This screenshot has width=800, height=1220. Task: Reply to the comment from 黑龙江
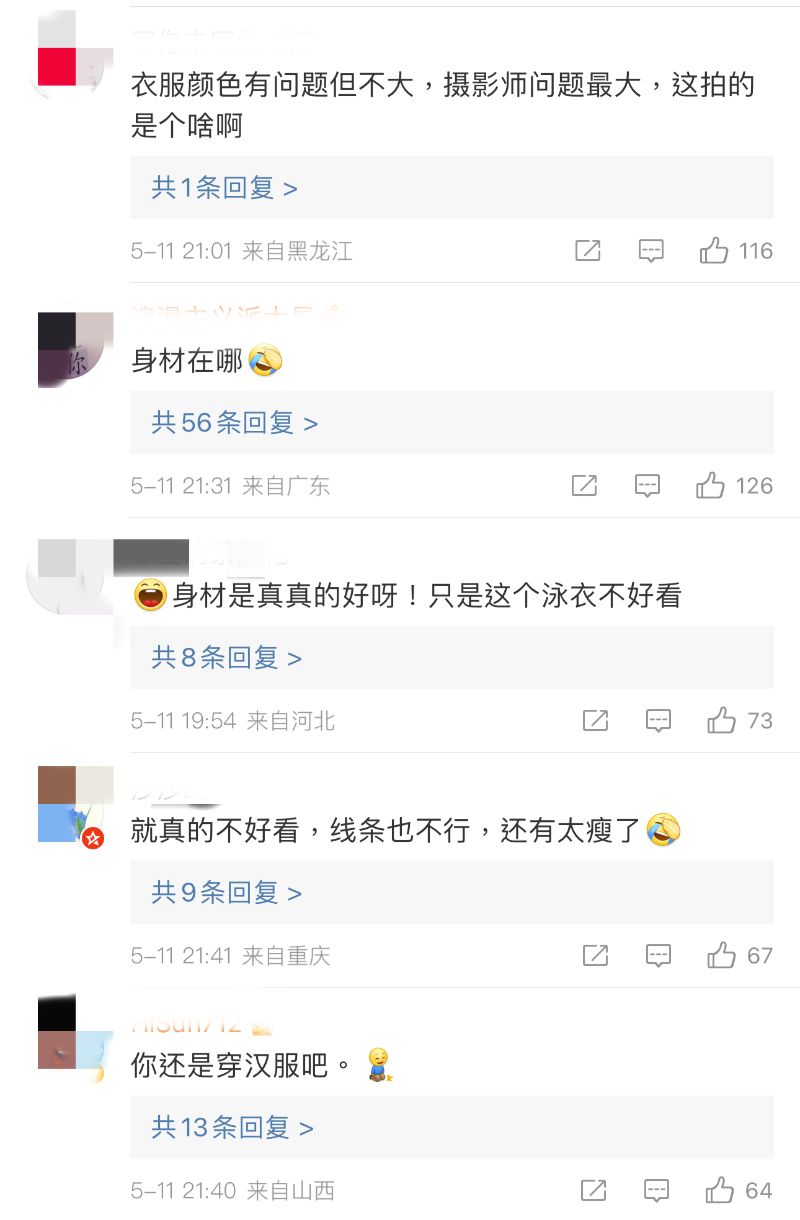[651, 251]
